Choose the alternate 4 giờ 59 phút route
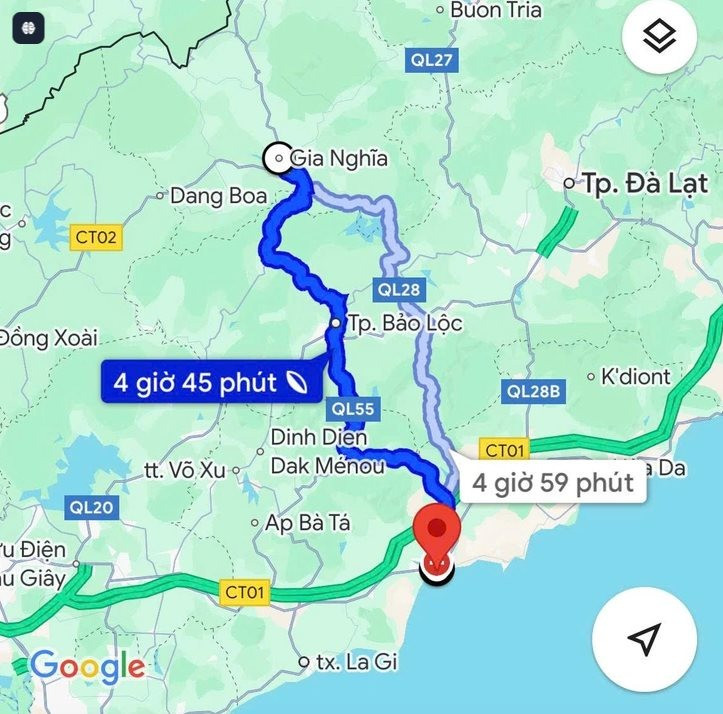The height and width of the screenshot is (714, 723). coord(552,483)
